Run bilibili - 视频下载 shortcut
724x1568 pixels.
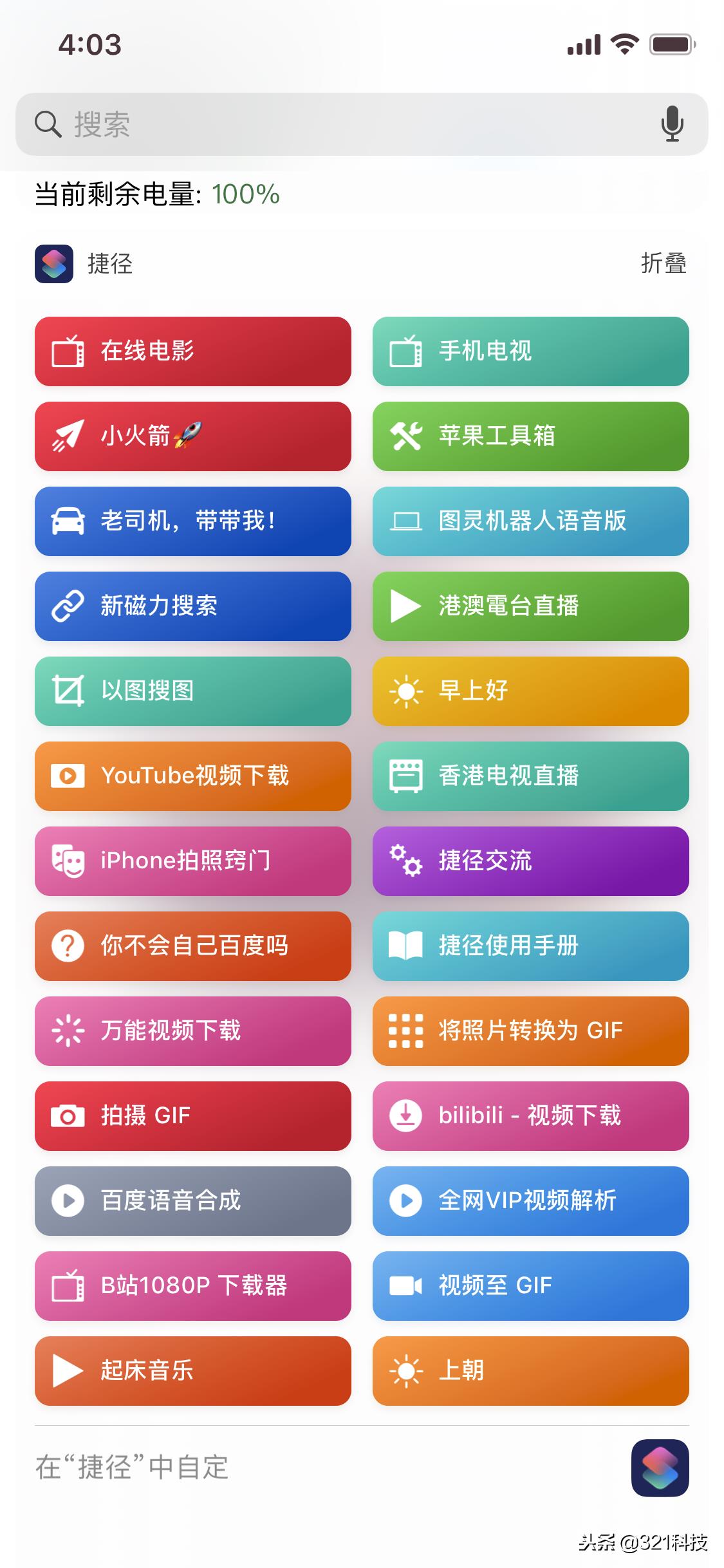pos(531,1116)
